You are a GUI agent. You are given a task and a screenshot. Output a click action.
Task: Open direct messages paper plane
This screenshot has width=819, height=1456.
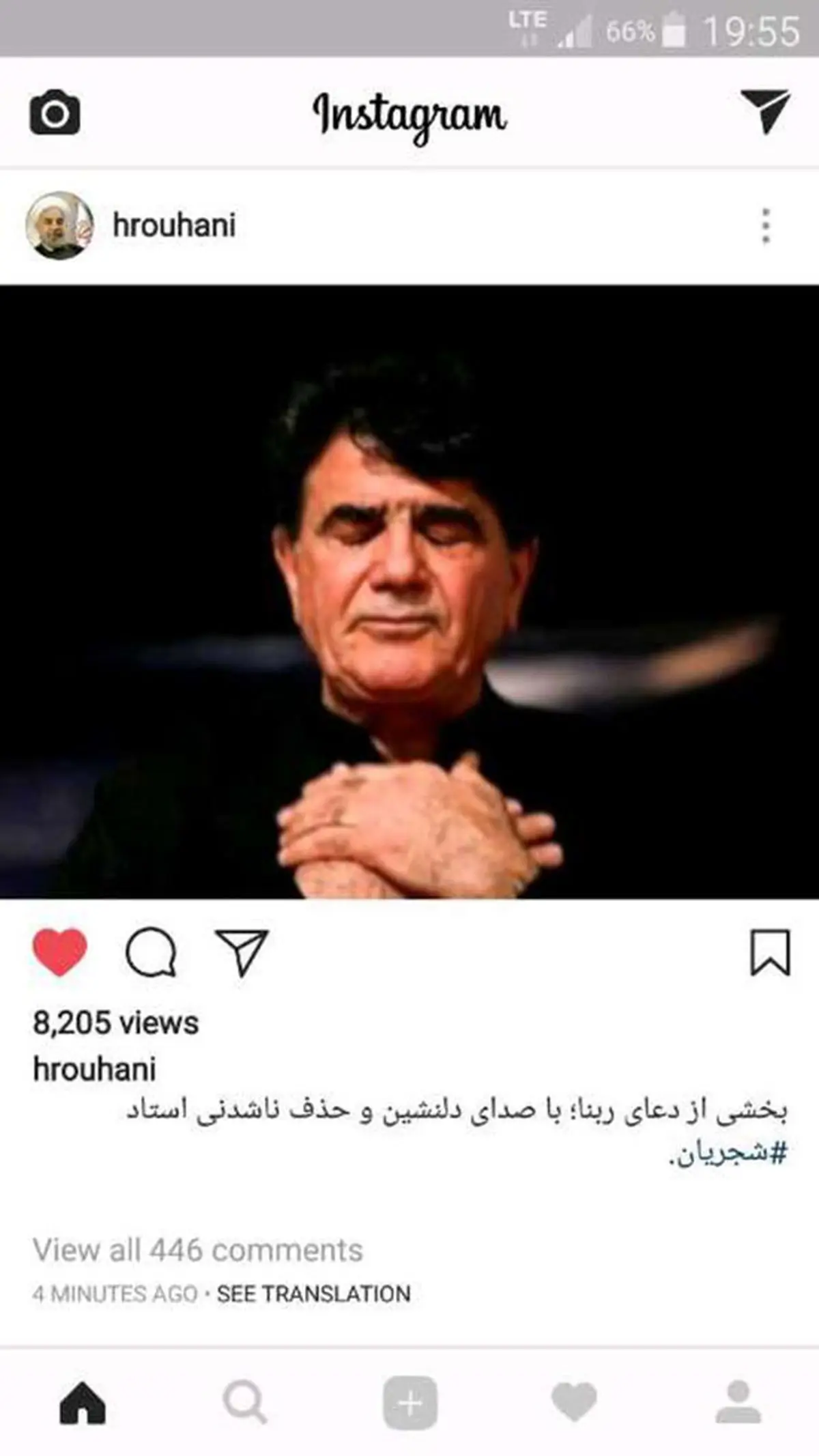click(x=766, y=111)
